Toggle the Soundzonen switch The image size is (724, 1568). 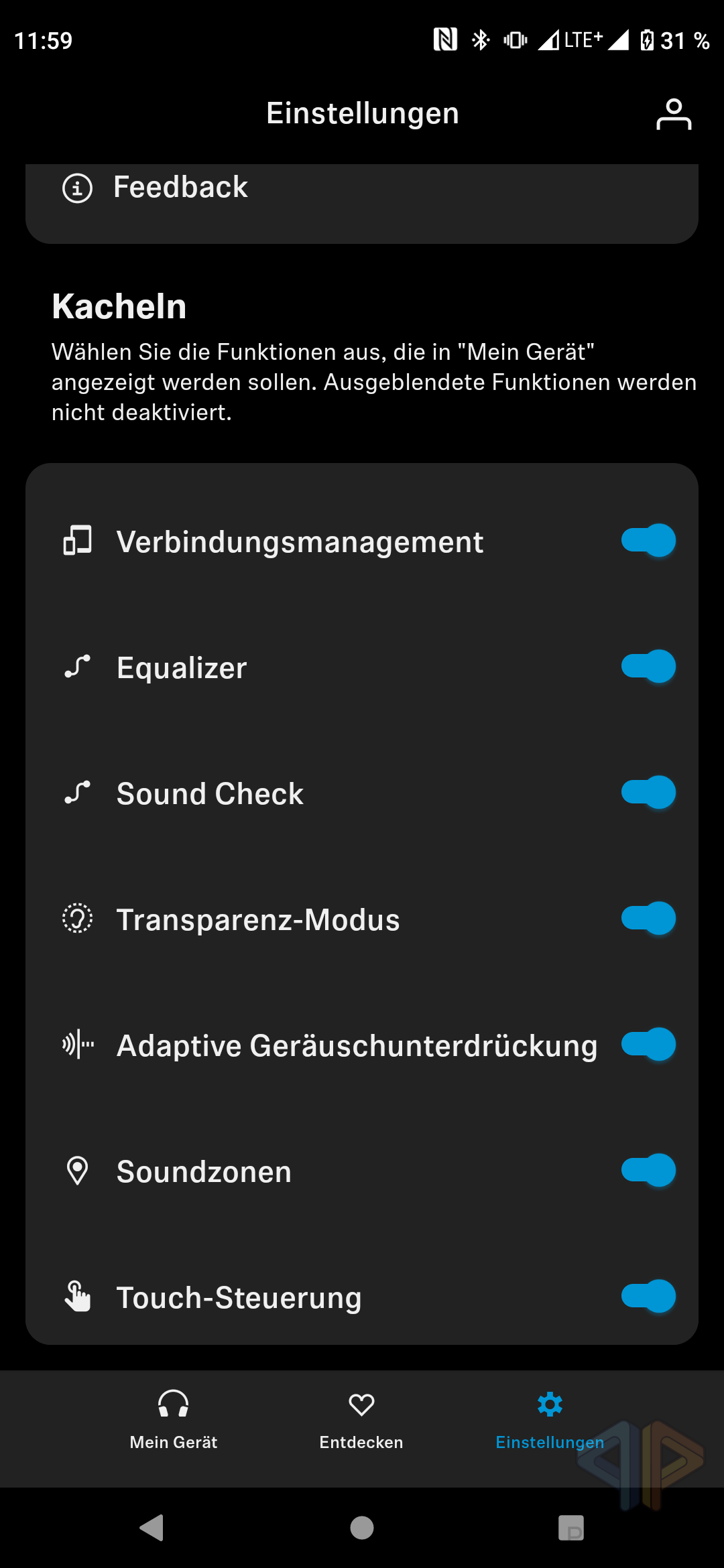point(648,1170)
